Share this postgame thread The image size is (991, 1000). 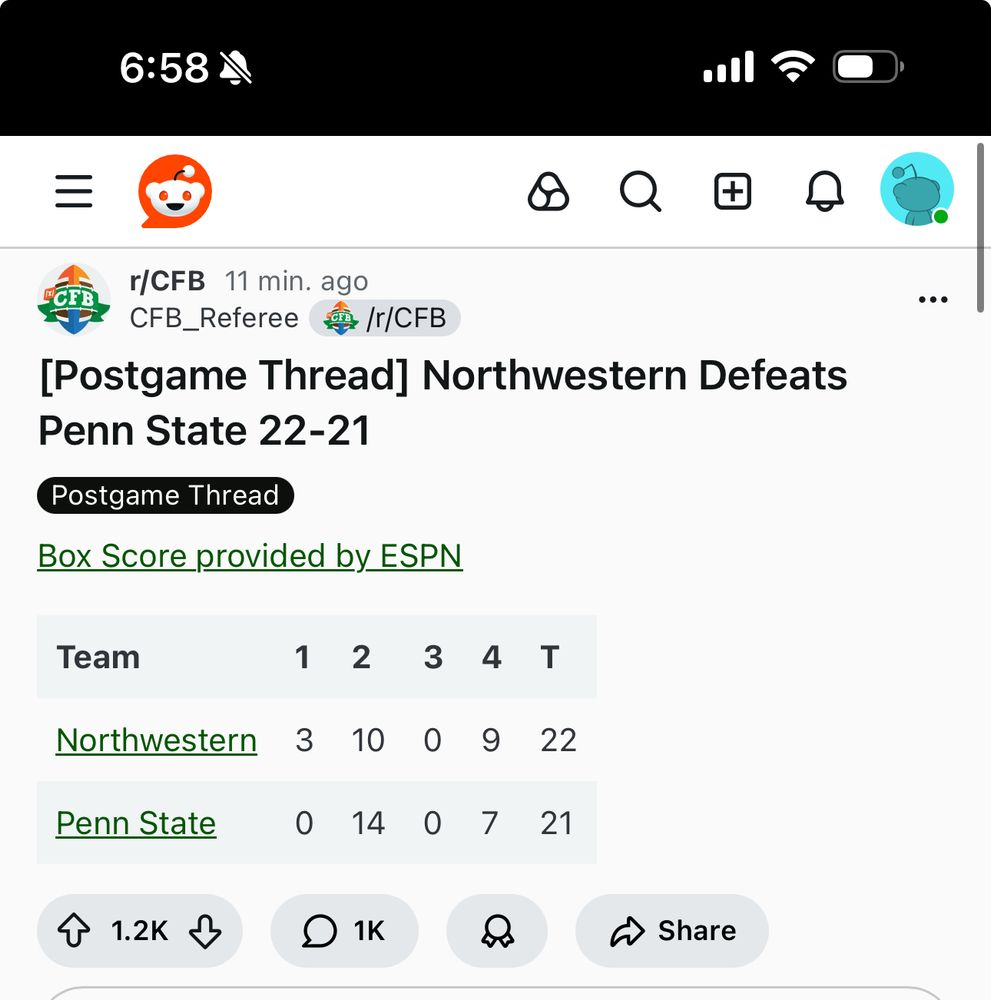[672, 931]
